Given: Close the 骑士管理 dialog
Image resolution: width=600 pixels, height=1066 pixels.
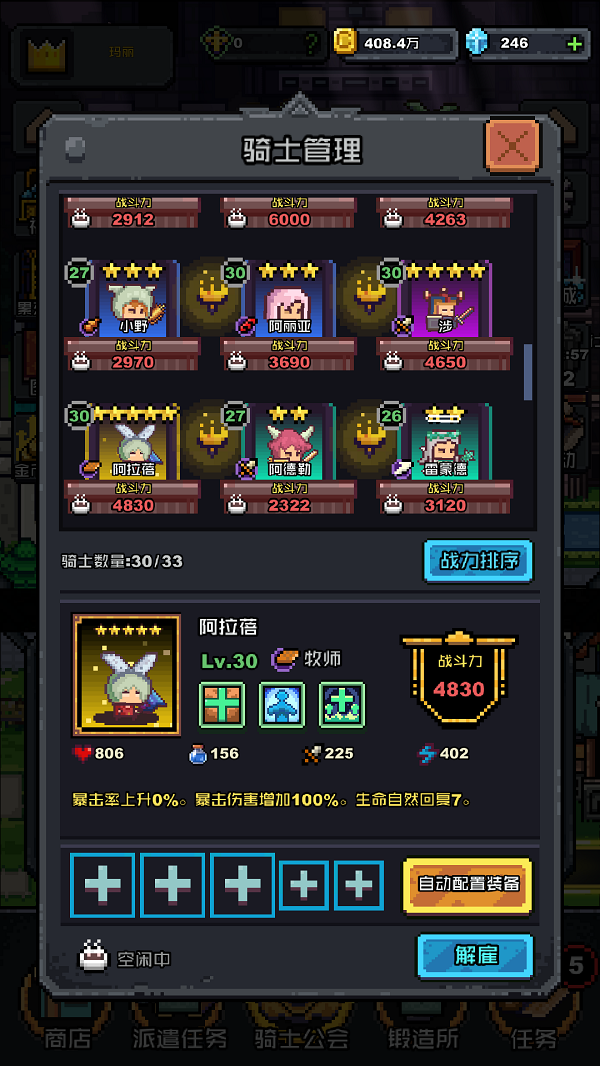Looking at the screenshot, I should click(x=512, y=147).
